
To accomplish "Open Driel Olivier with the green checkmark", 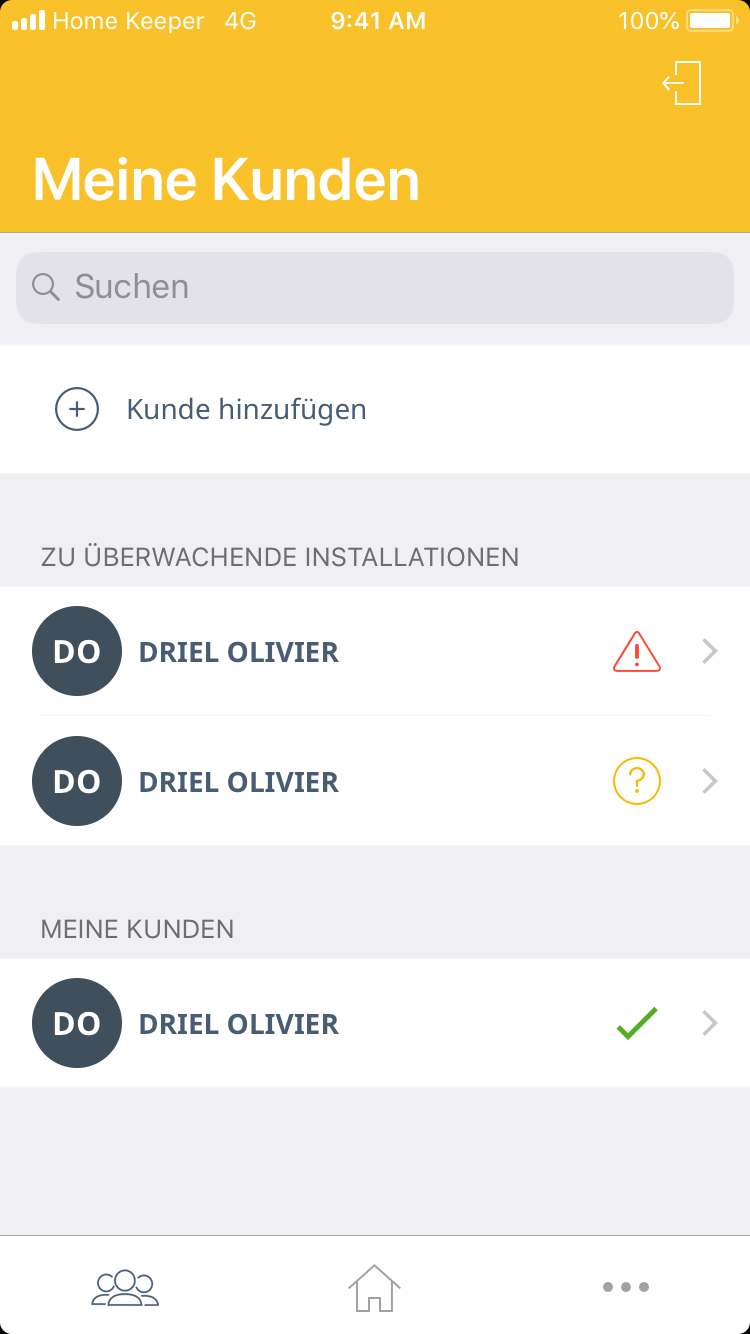I will (x=374, y=1023).
